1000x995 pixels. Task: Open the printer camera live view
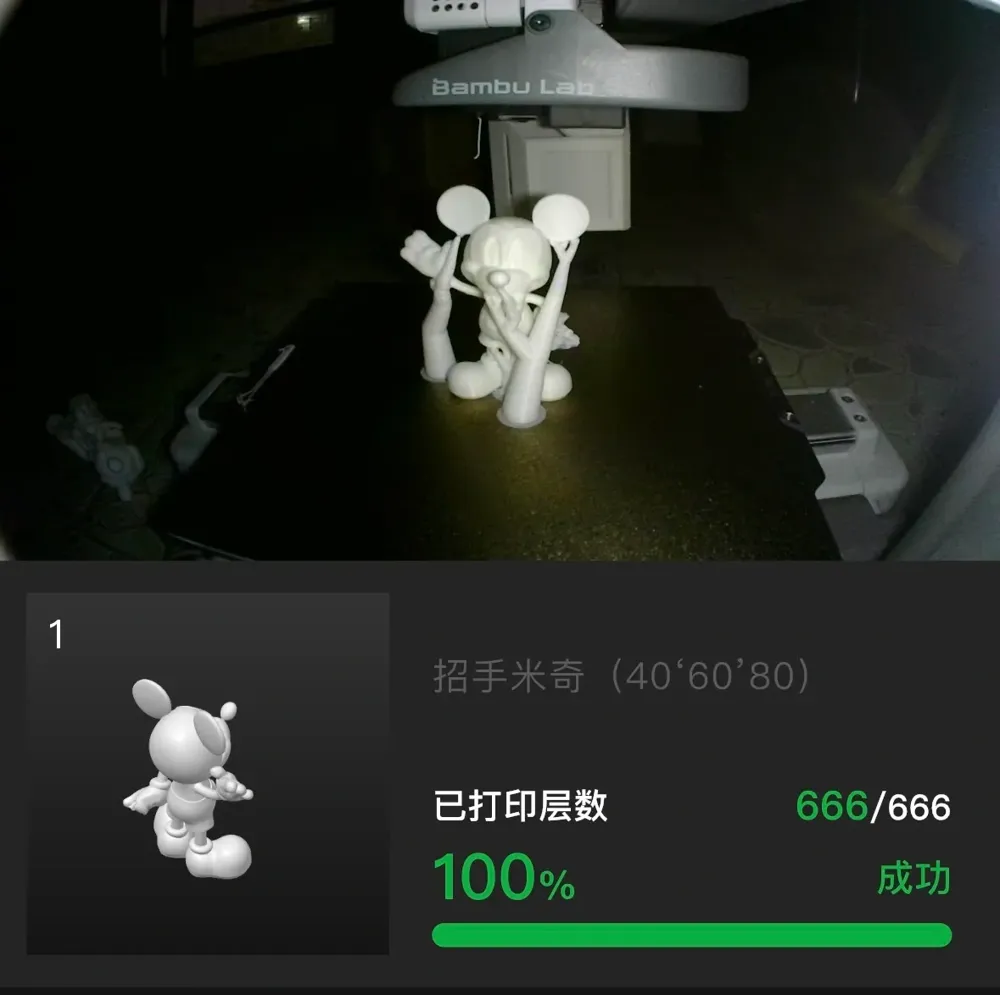[500, 280]
